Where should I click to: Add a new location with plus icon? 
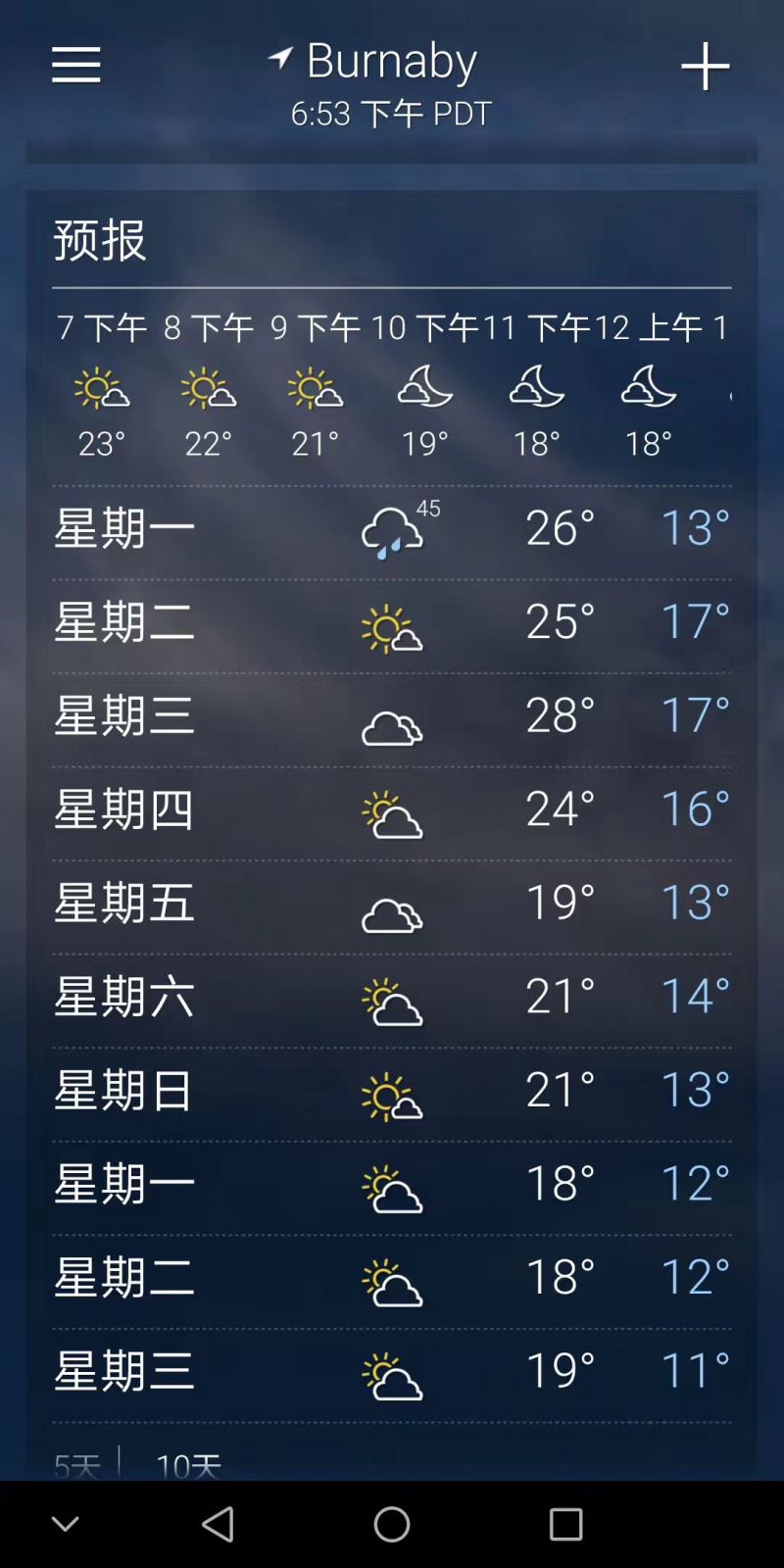tap(706, 66)
